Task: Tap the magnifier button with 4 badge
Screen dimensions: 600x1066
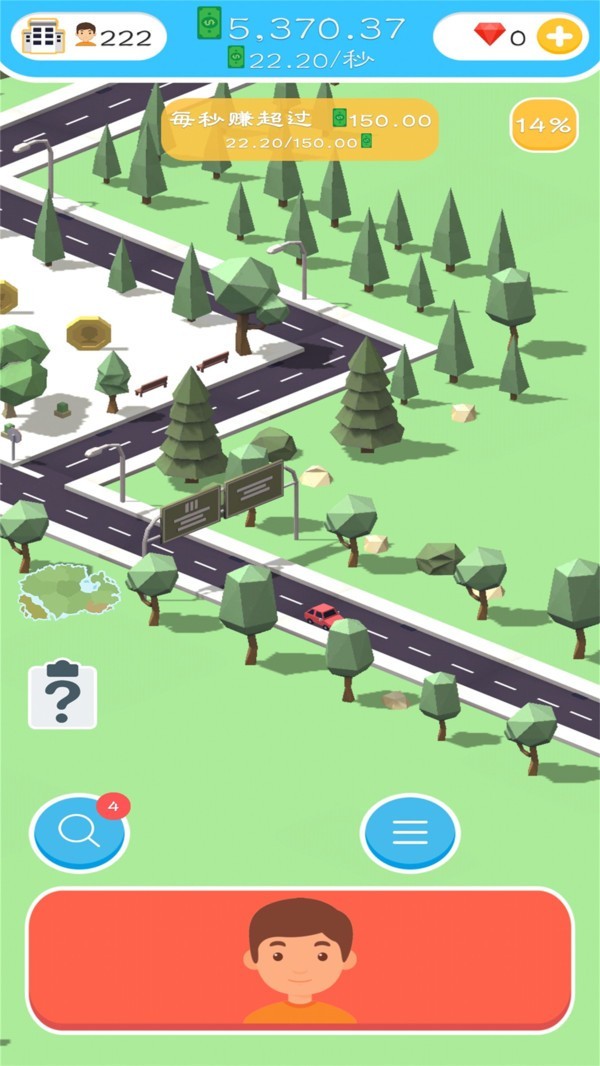Action: [x=78, y=830]
